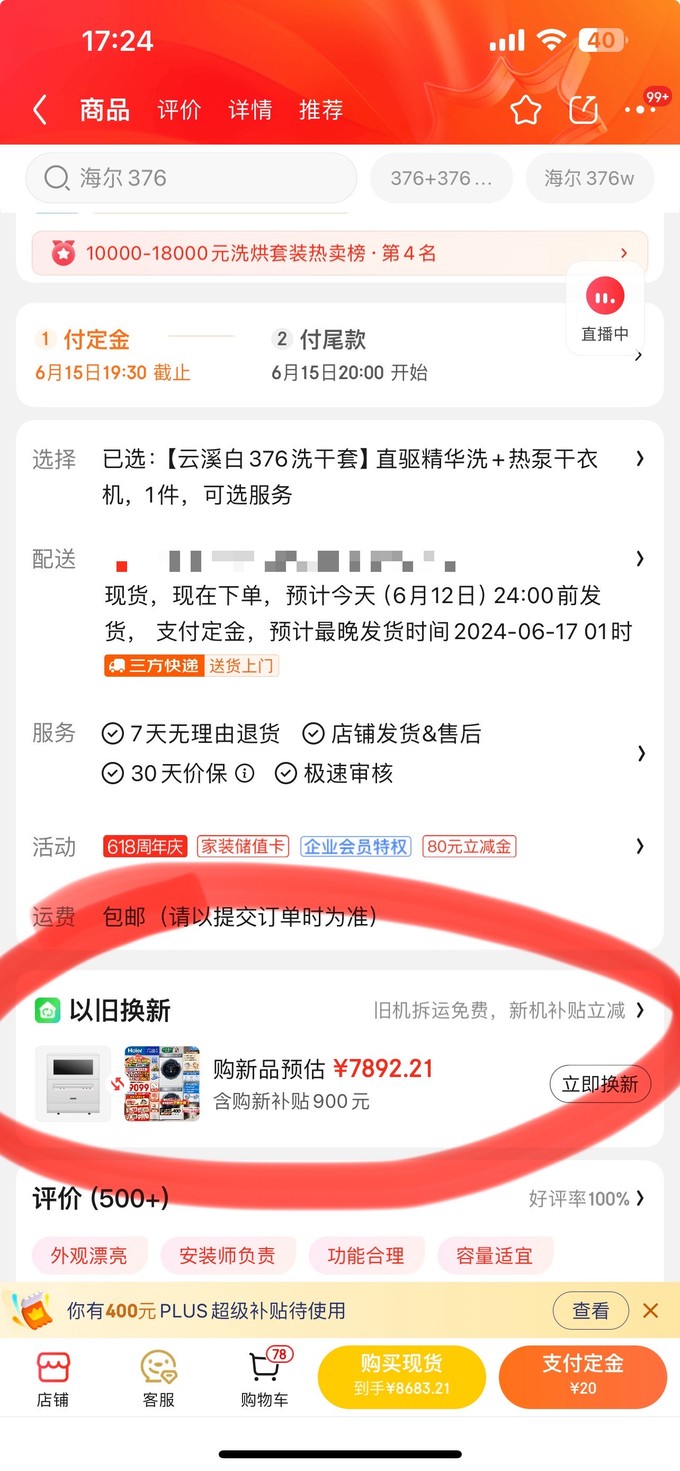Image resolution: width=680 pixels, height=1471 pixels.
Task: Go back using the top arrow
Action: [x=40, y=110]
